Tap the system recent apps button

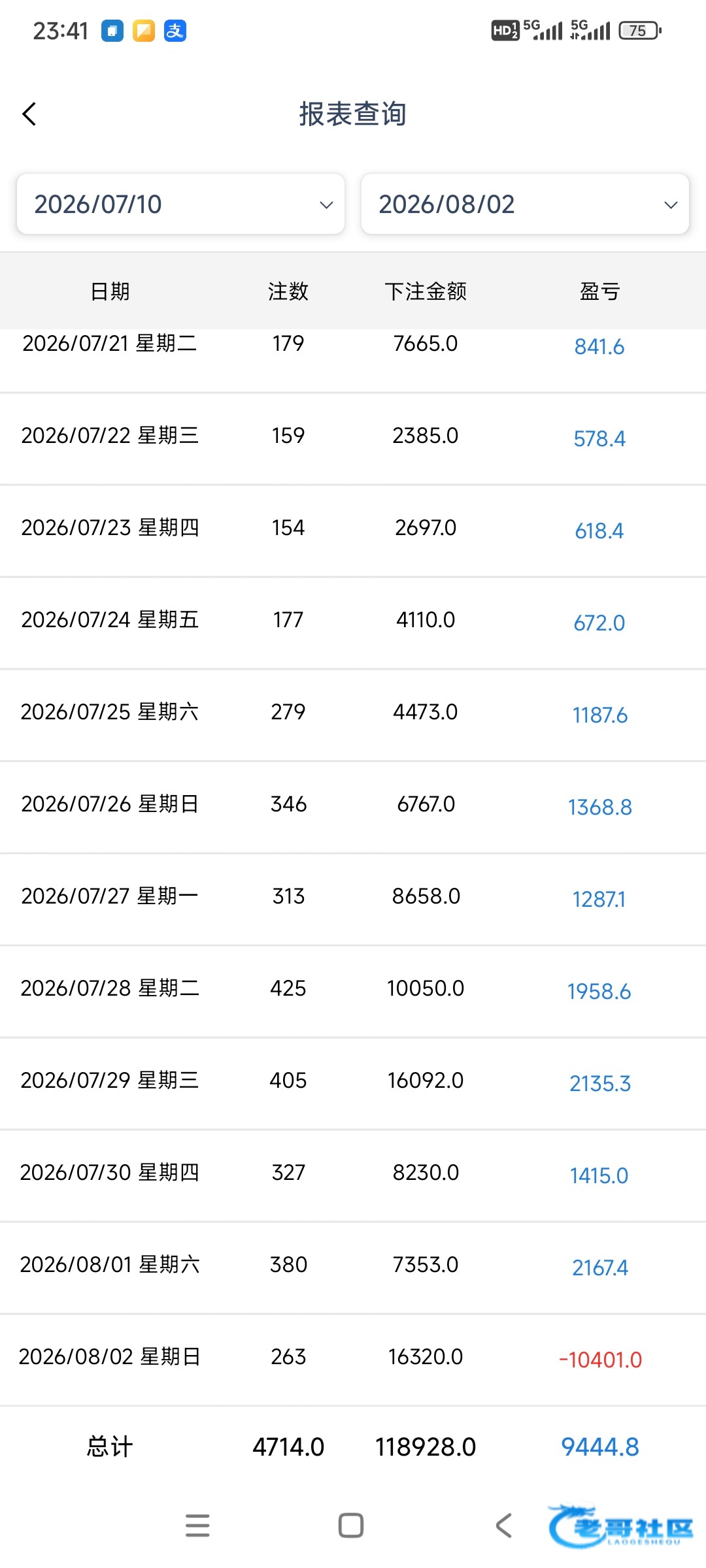click(197, 1526)
